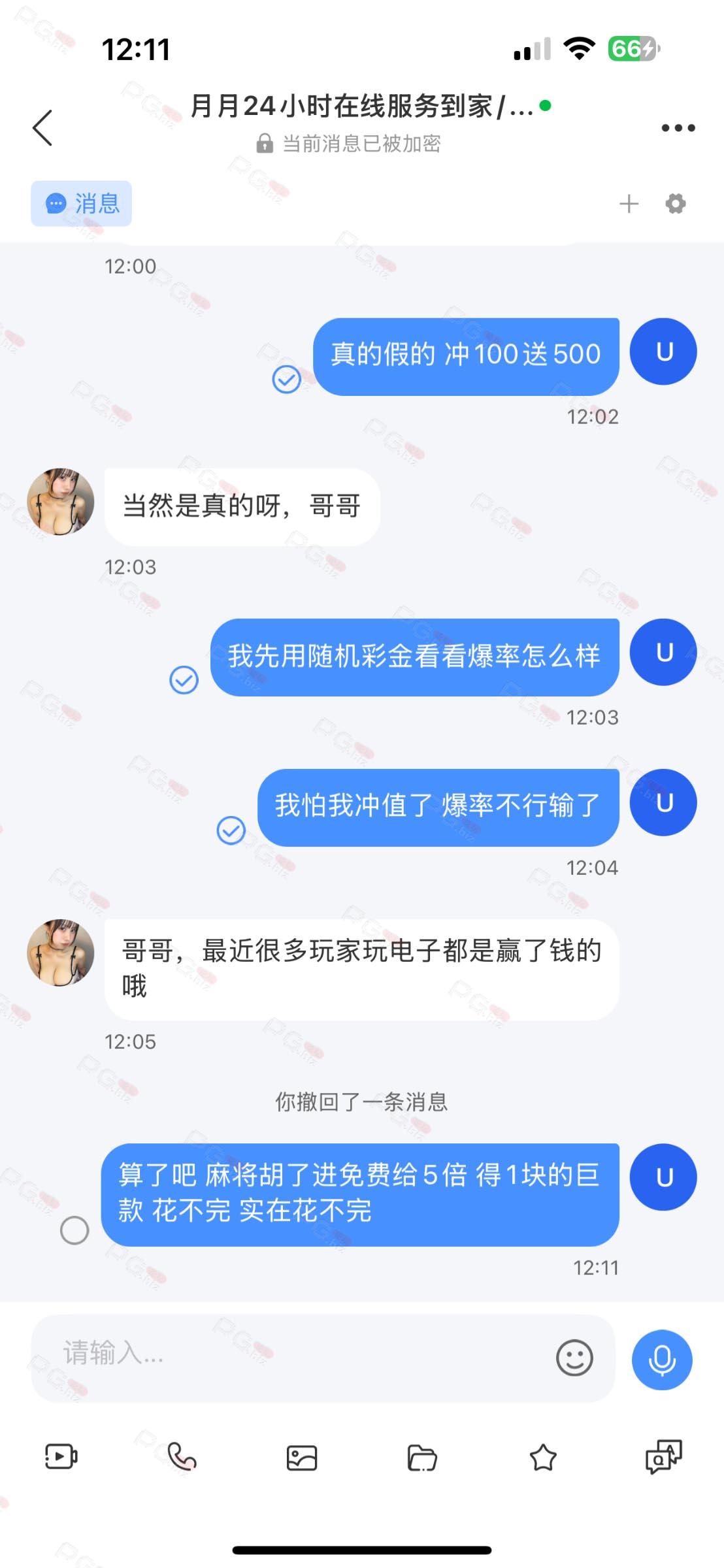Screen dimensions: 724x1568
Task: Open the three-dot overflow menu
Action: (678, 128)
